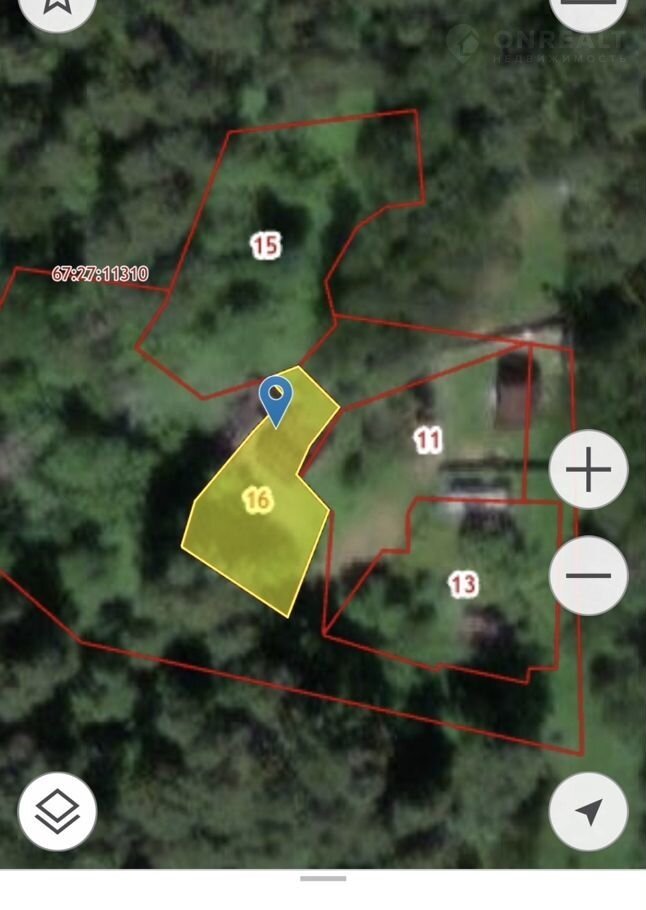The height and width of the screenshot is (910, 646).
Task: Select land parcel number 13
Action: 462,584
